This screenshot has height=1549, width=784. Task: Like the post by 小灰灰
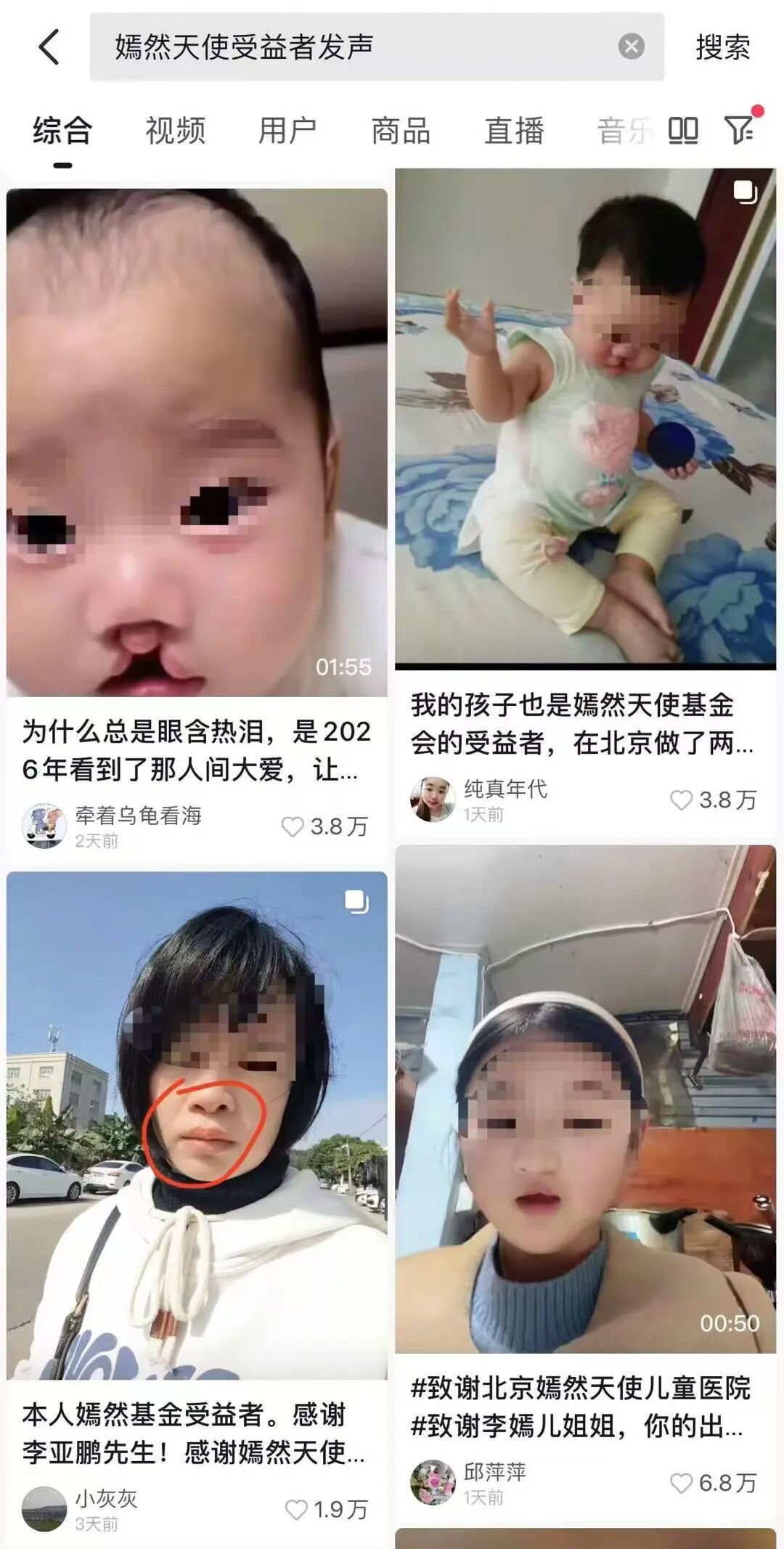296,1510
